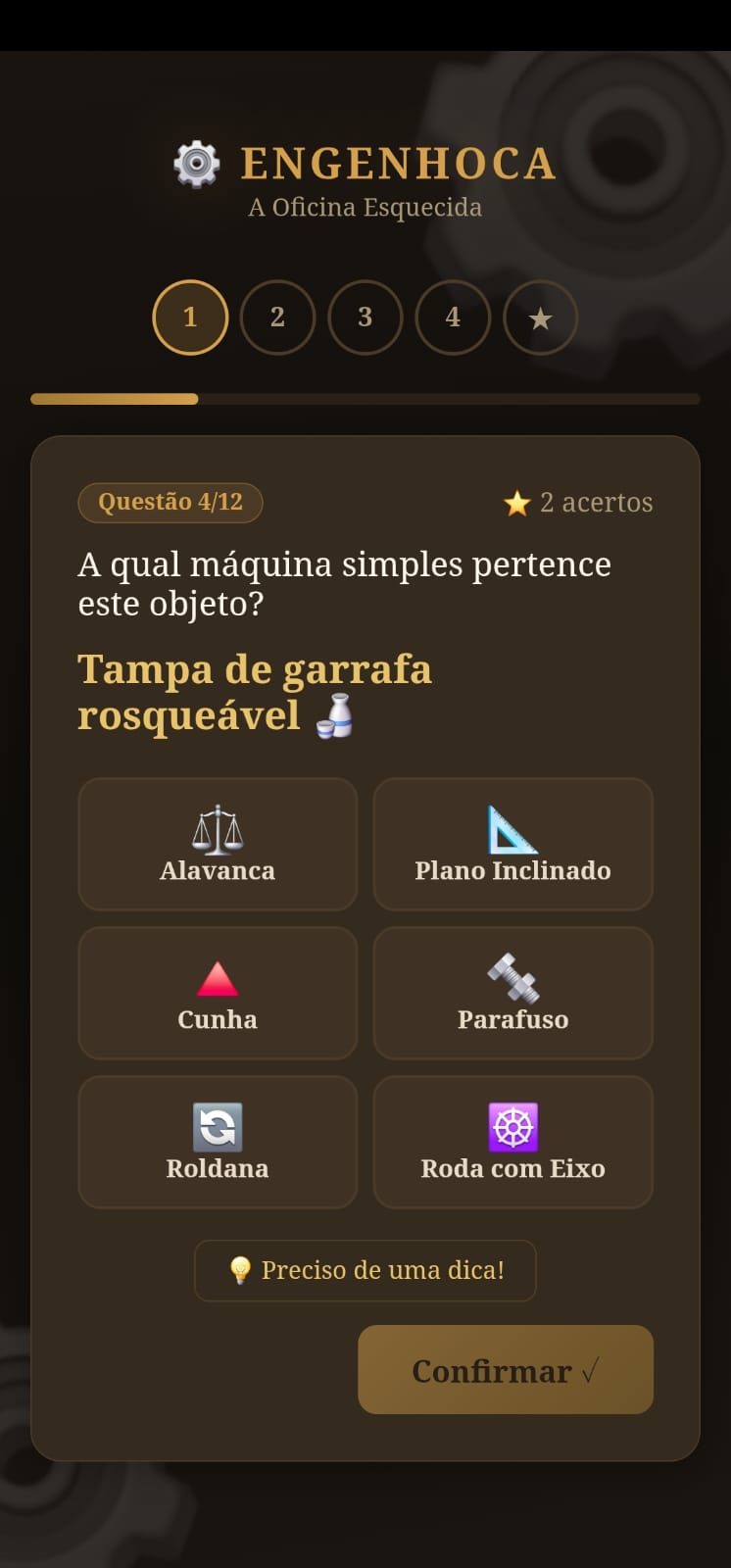Click the ship wheel icon for Roda com Eixo

coord(512,1125)
